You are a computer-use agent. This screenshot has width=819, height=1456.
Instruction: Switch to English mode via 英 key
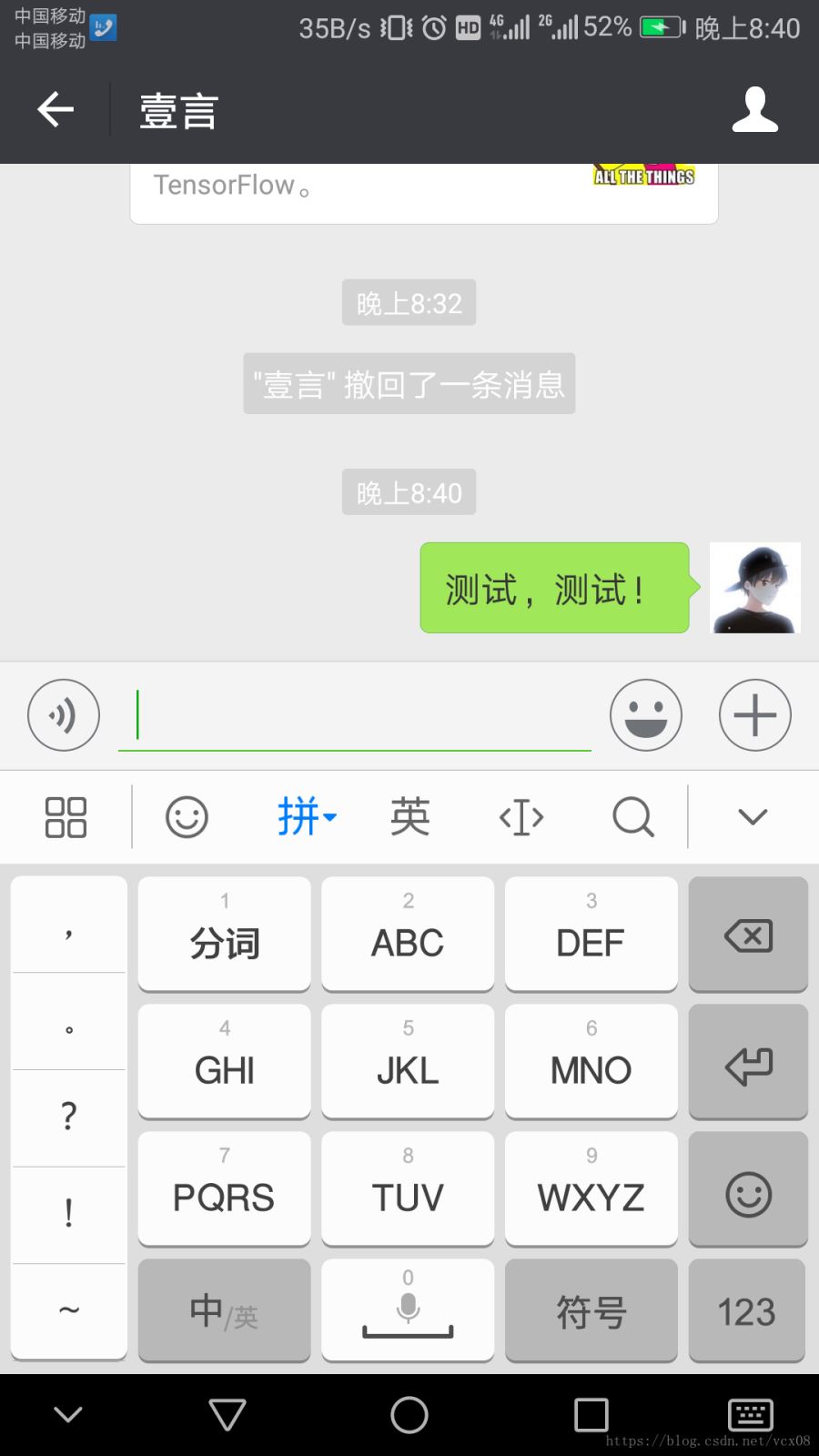pos(409,816)
